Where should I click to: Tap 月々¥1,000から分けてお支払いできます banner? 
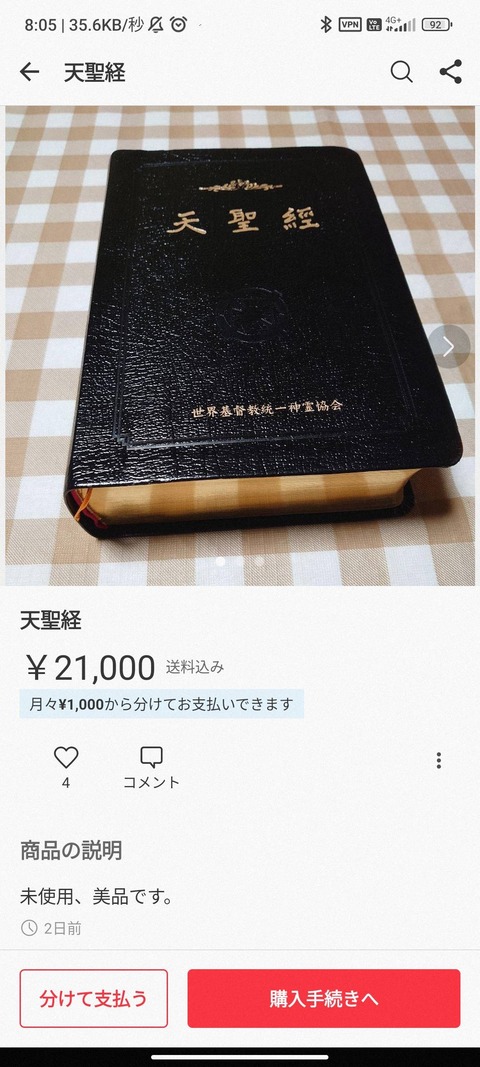(x=161, y=704)
